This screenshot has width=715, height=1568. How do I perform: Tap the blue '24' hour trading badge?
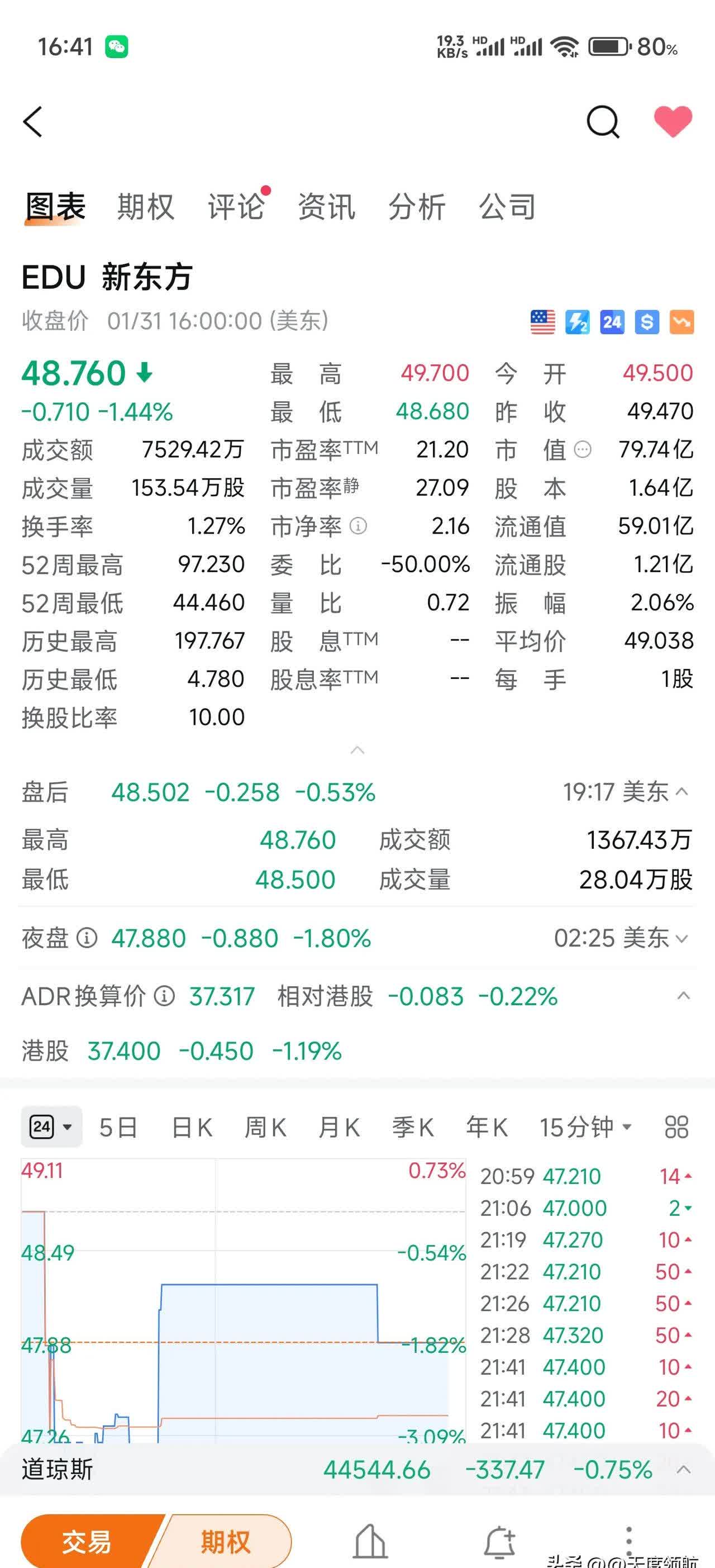613,321
